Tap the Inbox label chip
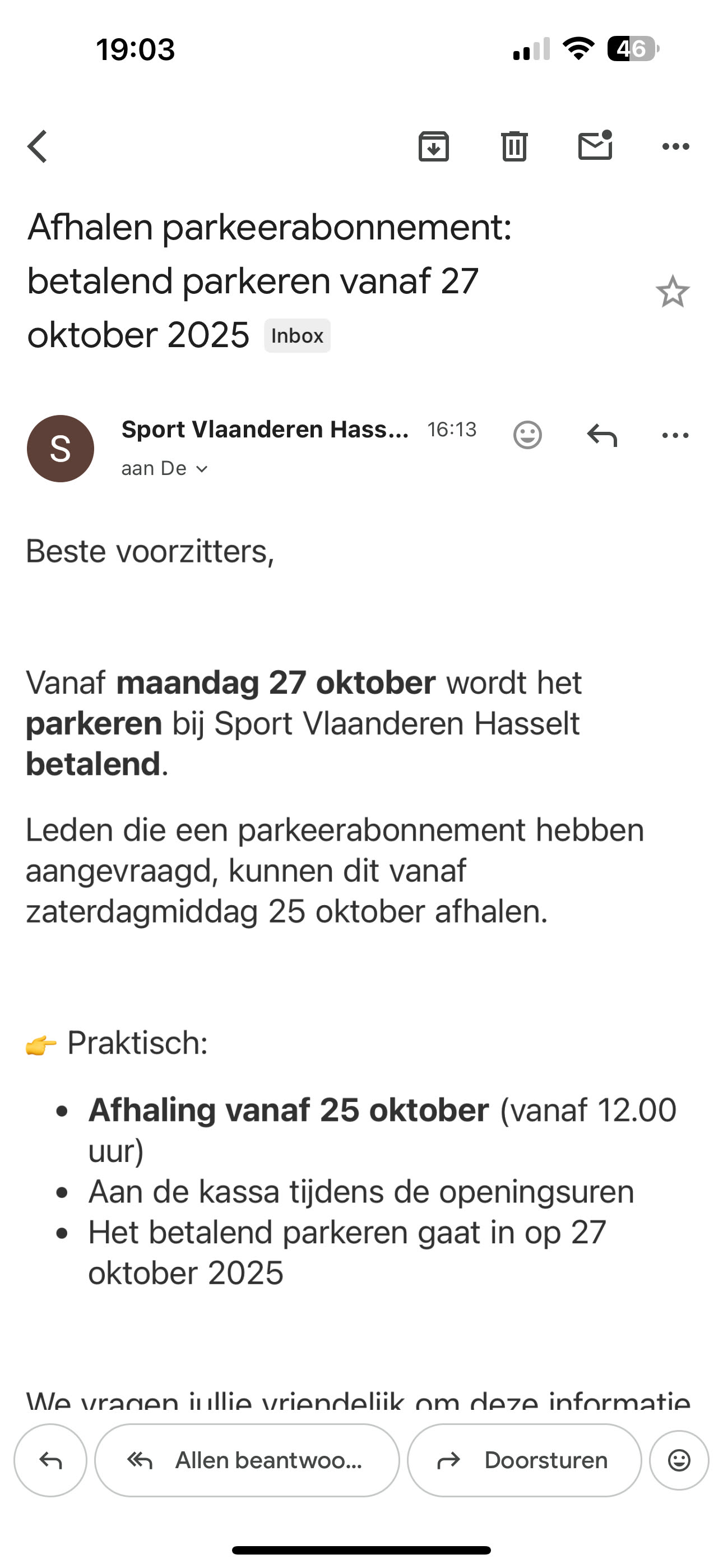The width and height of the screenshot is (723, 1568). (297, 336)
